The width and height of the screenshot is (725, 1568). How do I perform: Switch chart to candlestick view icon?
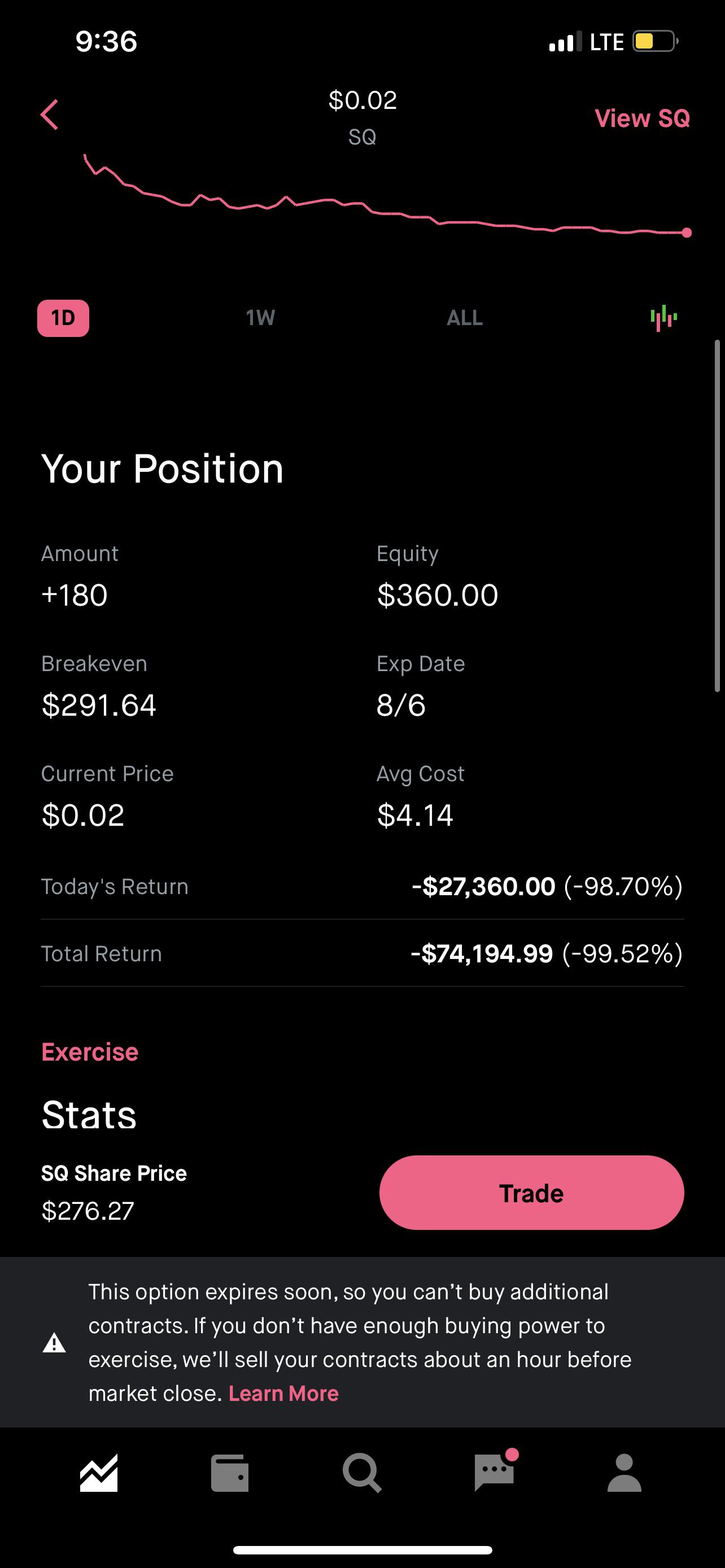[663, 318]
